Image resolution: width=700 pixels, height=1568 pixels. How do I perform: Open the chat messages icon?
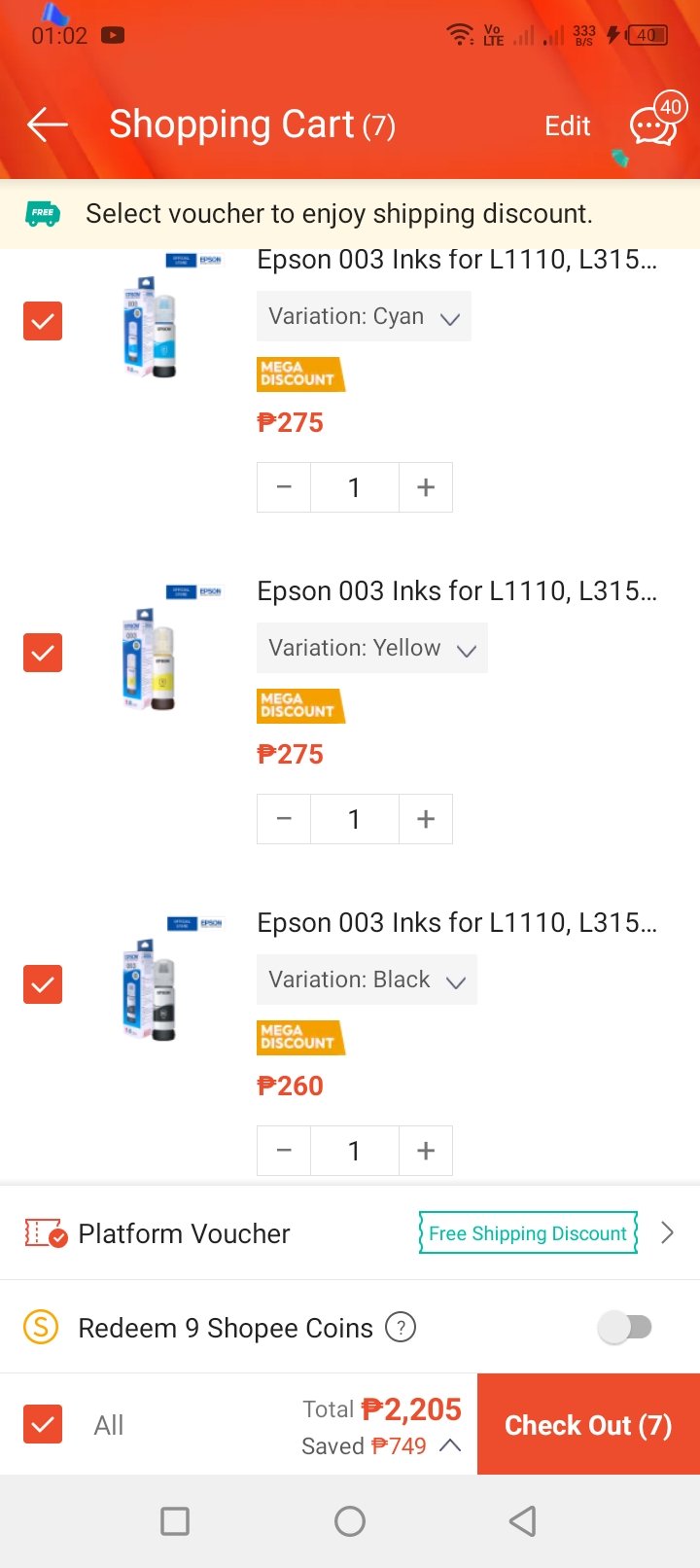coord(652,125)
